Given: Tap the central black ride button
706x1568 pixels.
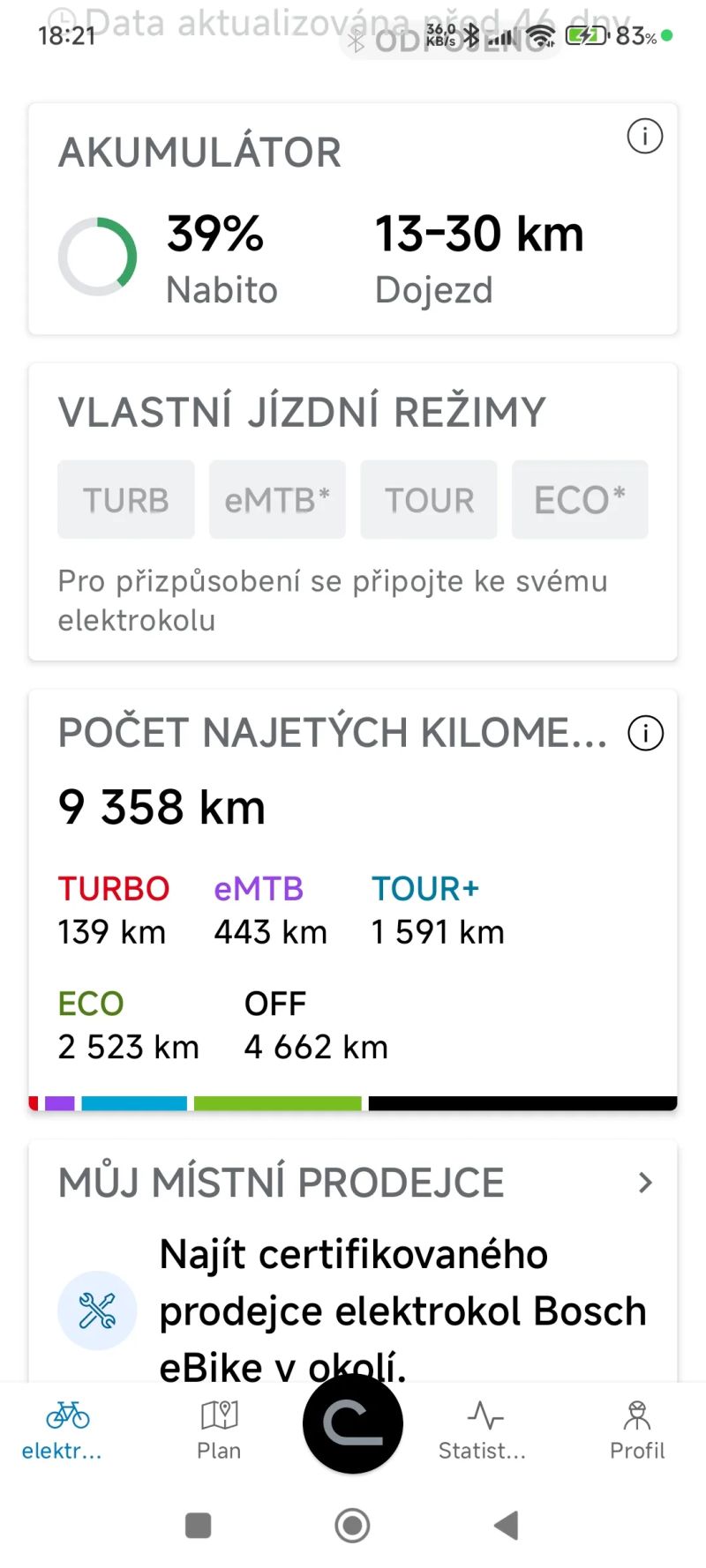Looking at the screenshot, I should [353, 1422].
